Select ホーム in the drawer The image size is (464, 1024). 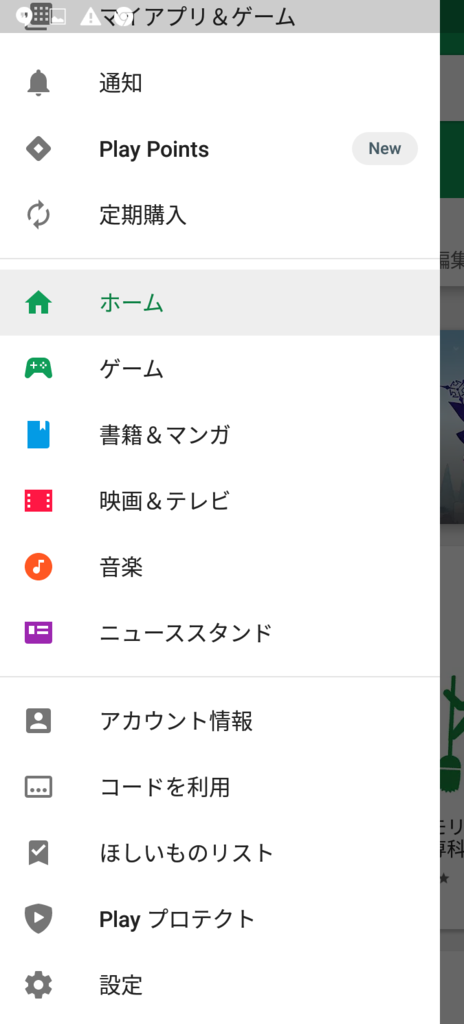220,303
